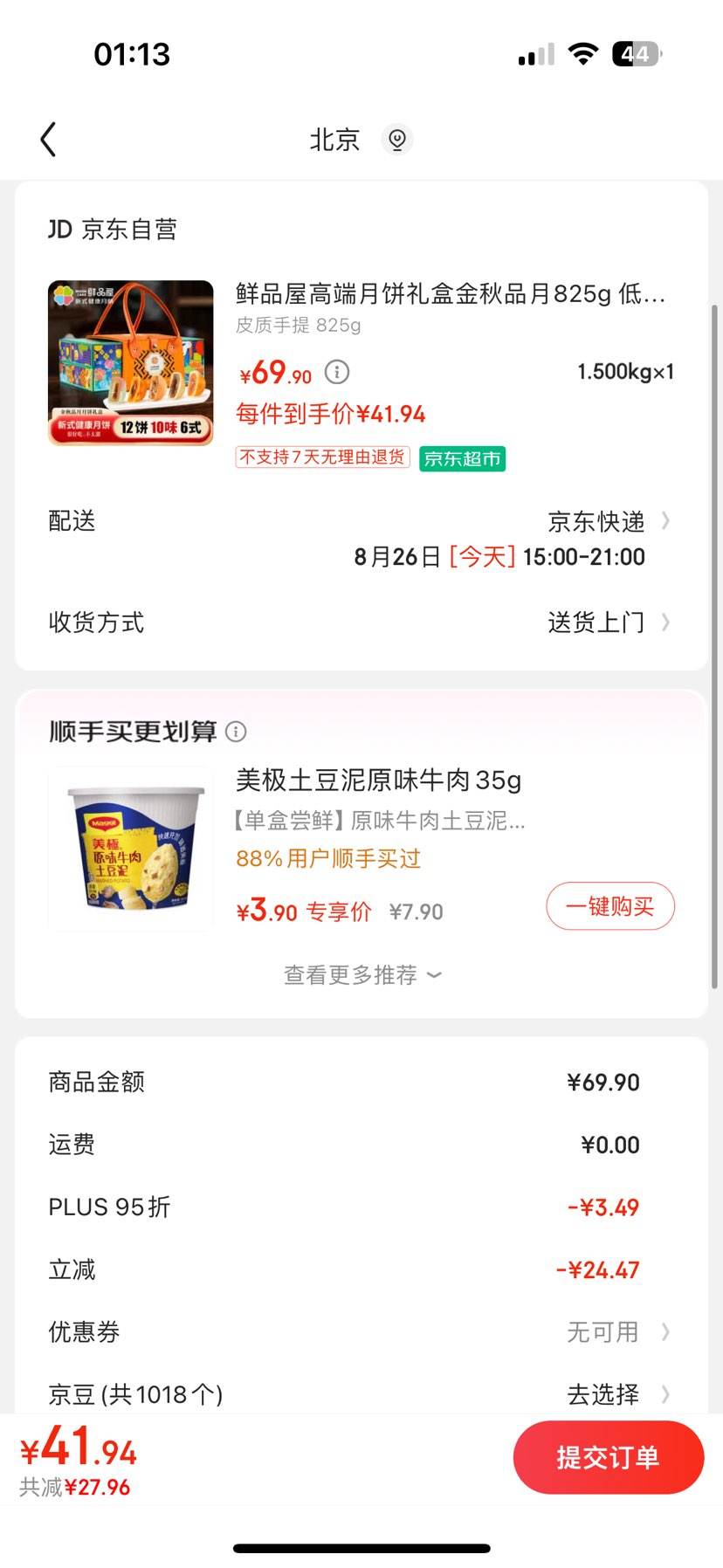Tap 一键购买 to buy potato mash instantly
Screen dimensions: 723x1568
[609, 906]
